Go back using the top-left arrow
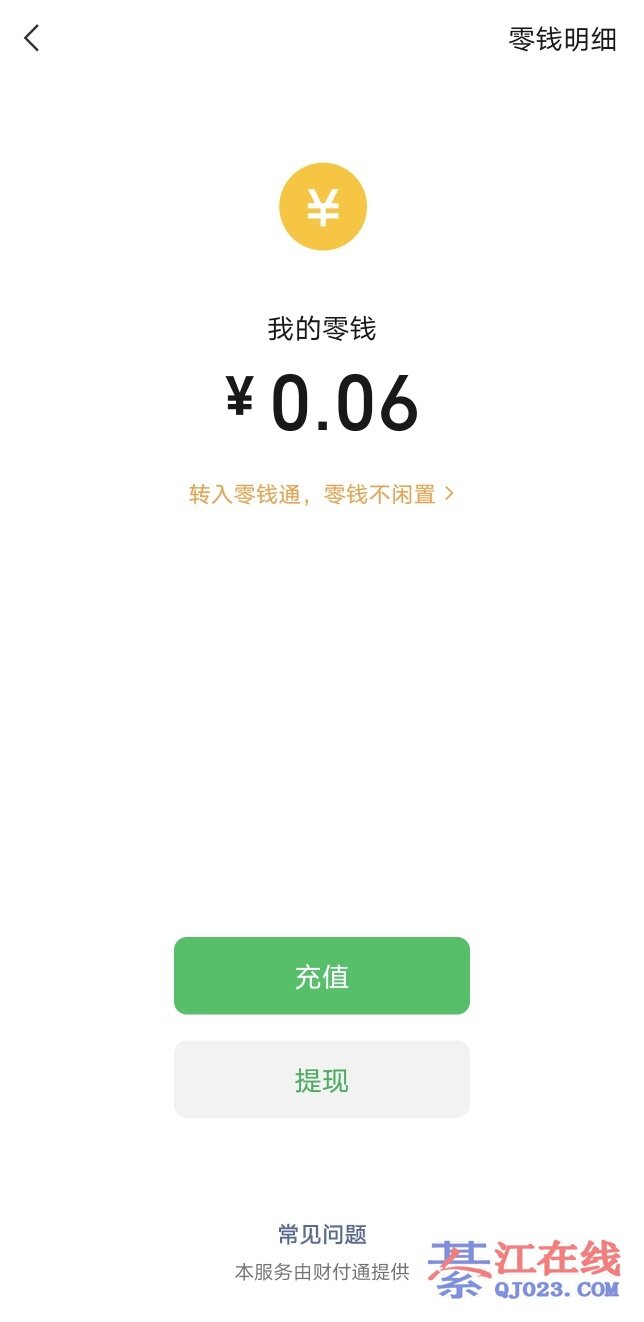Viewport: 644px width, 1322px height. pyautogui.click(x=32, y=39)
